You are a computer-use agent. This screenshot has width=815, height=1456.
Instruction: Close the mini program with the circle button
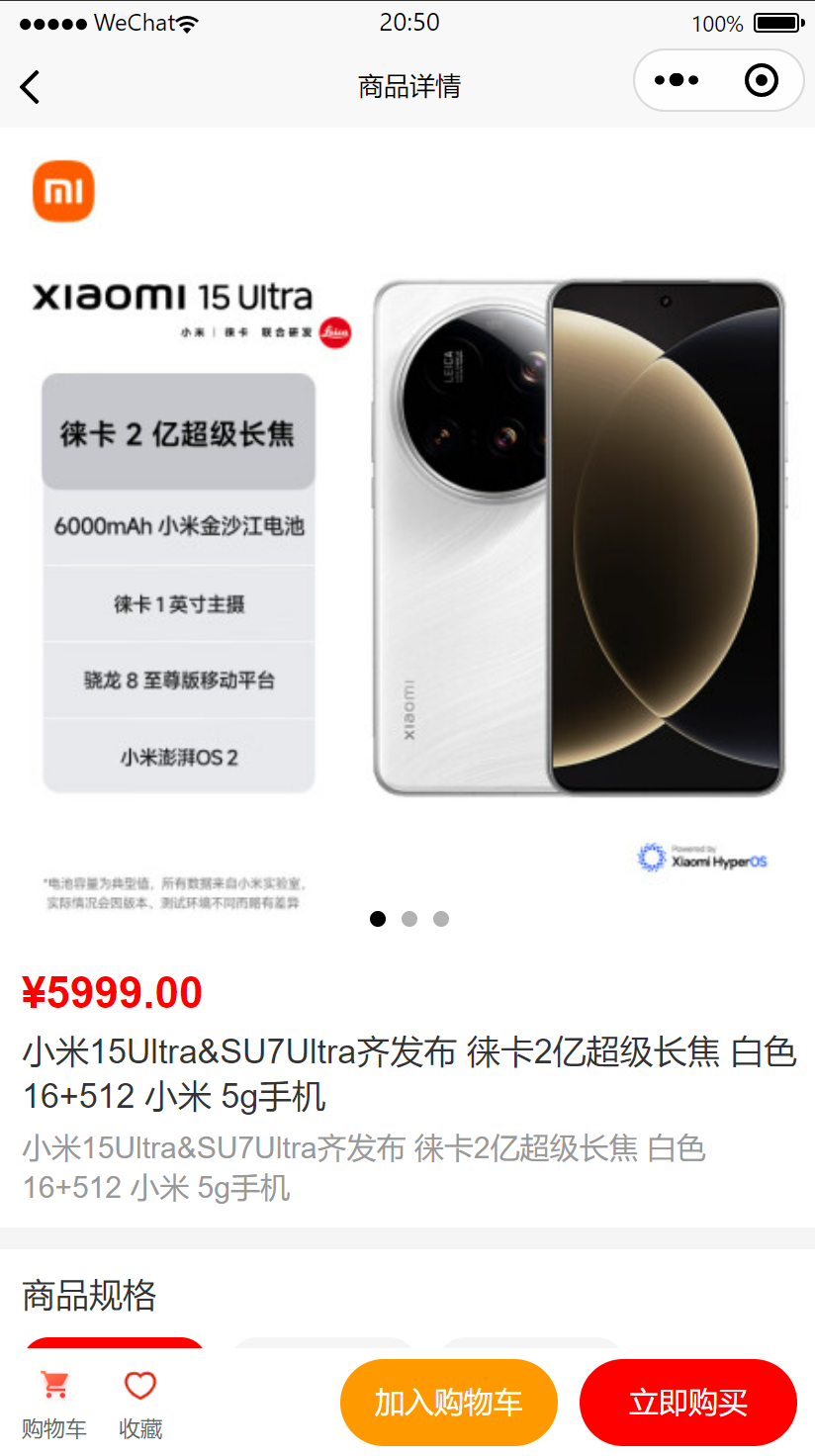coord(761,80)
